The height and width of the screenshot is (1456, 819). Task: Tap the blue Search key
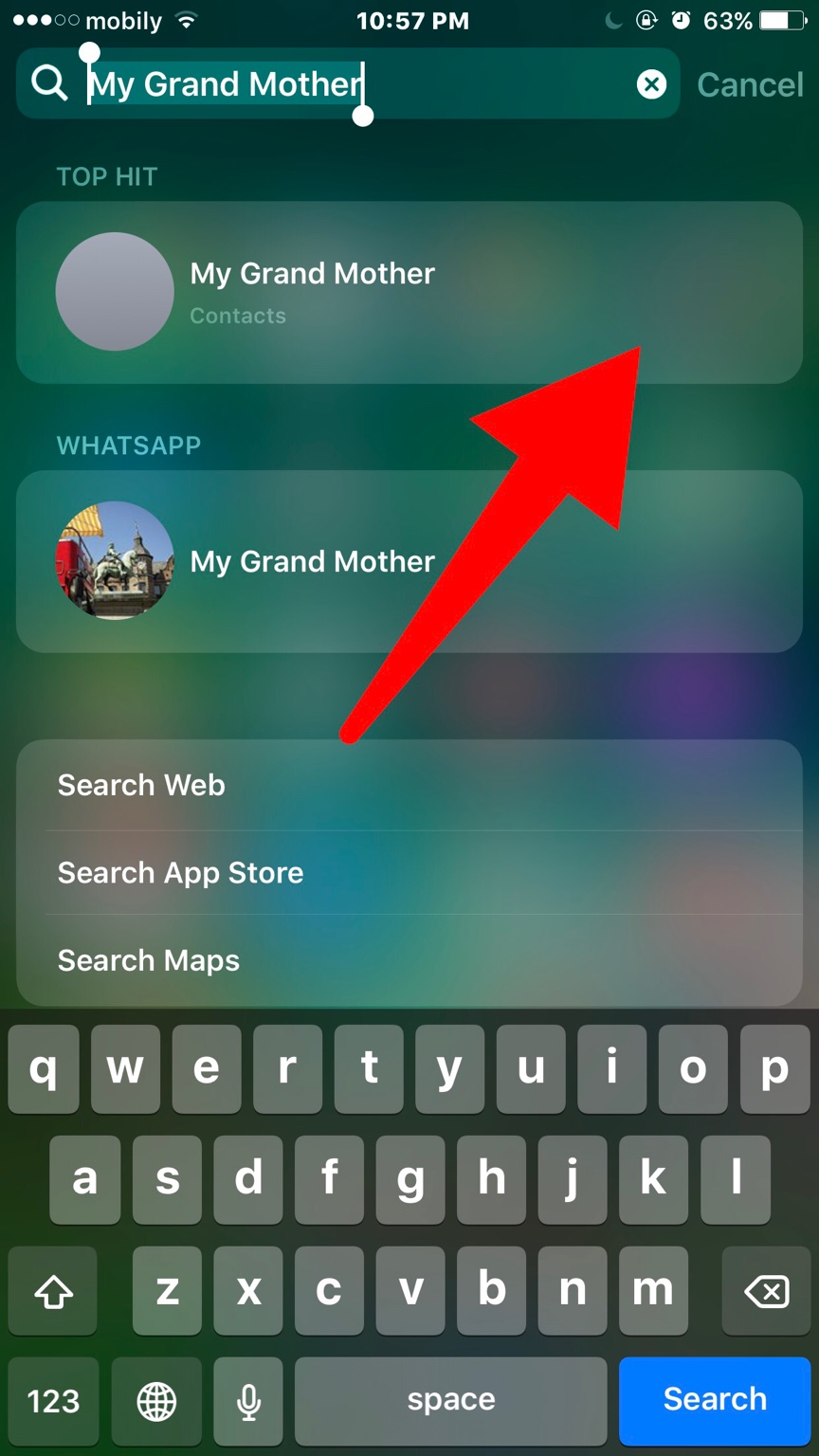[714, 1400]
